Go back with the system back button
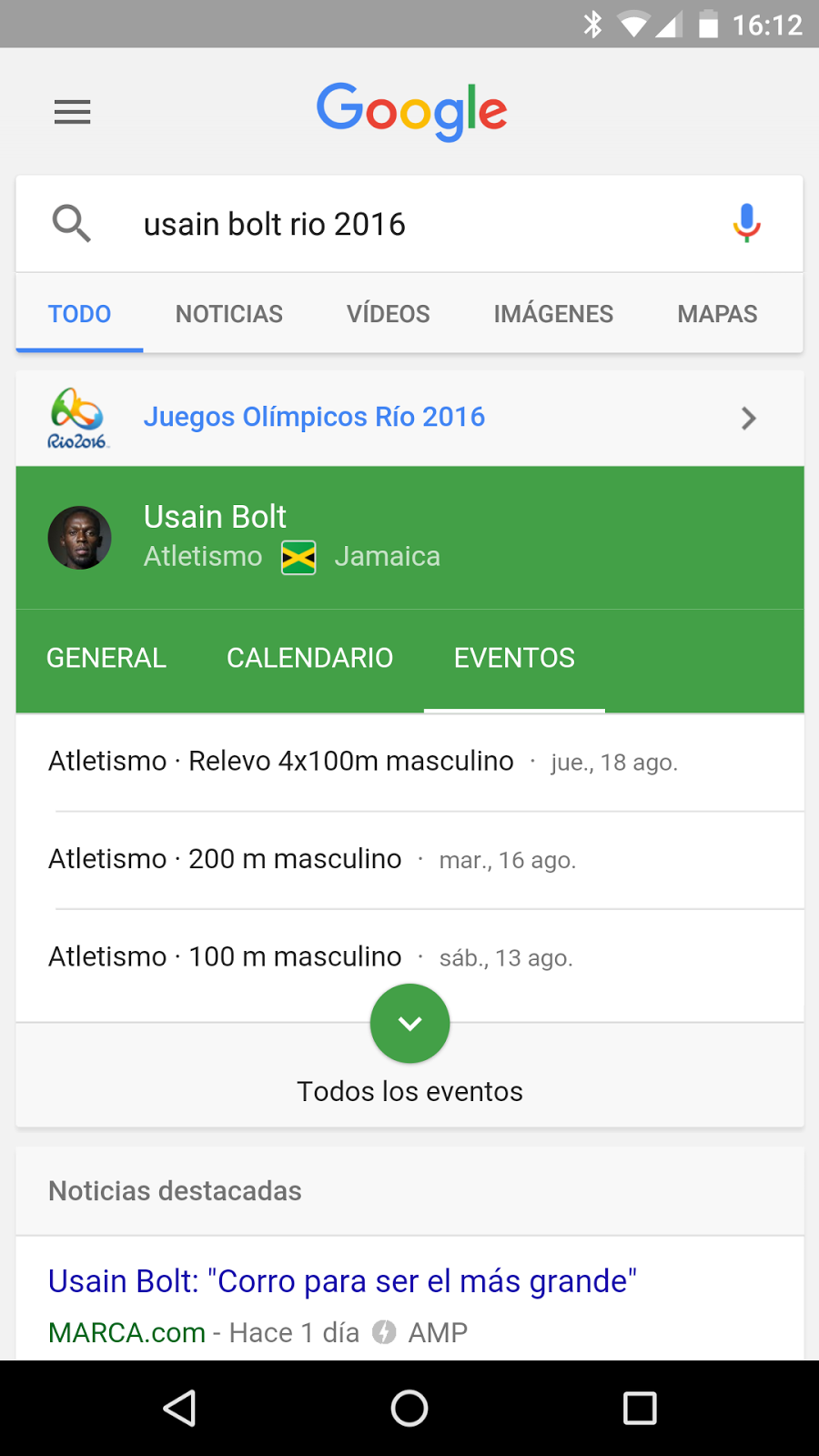Viewport: 819px width, 1456px height. click(179, 1408)
